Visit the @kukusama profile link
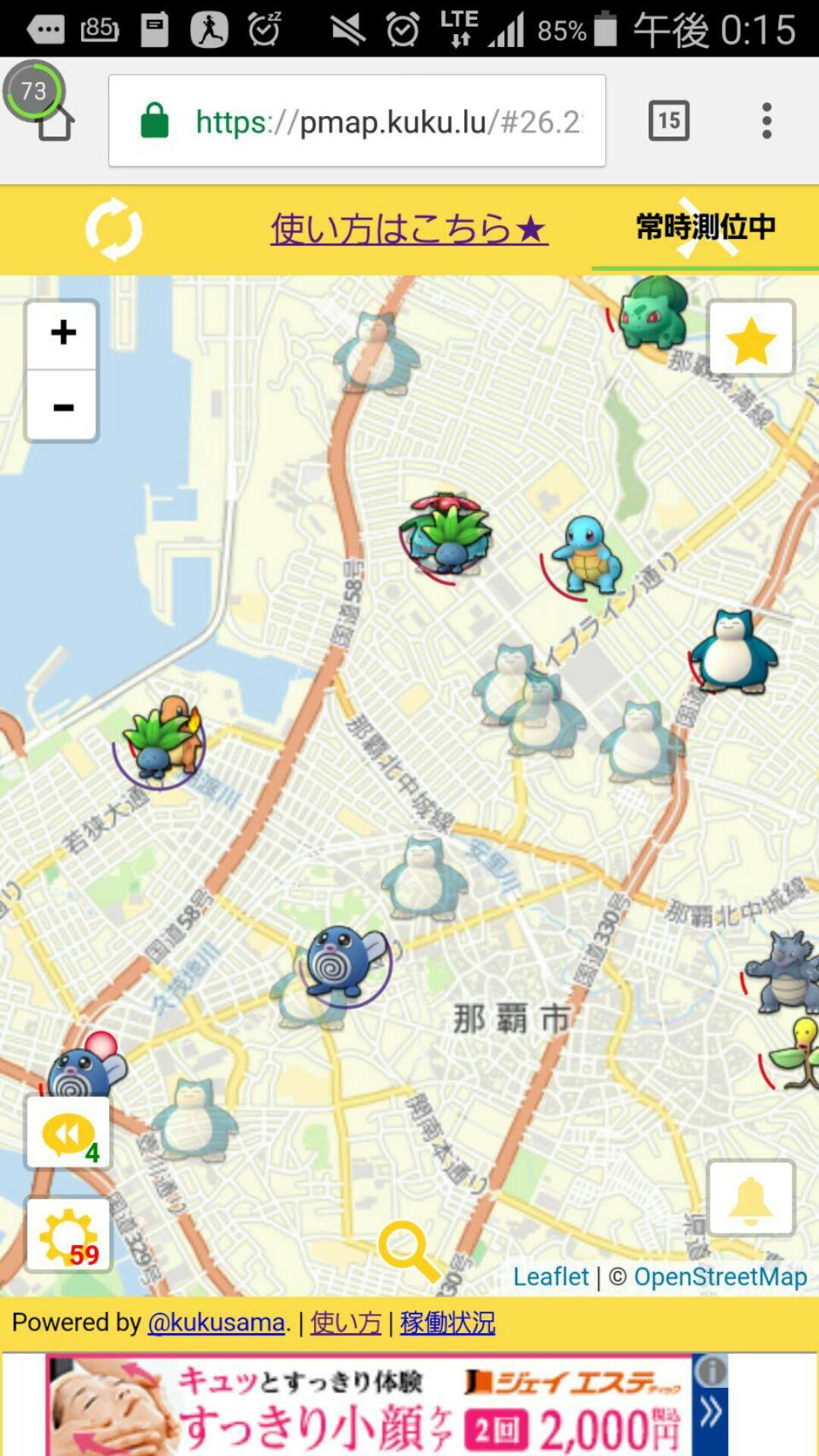The image size is (819, 1456). pos(217,1323)
